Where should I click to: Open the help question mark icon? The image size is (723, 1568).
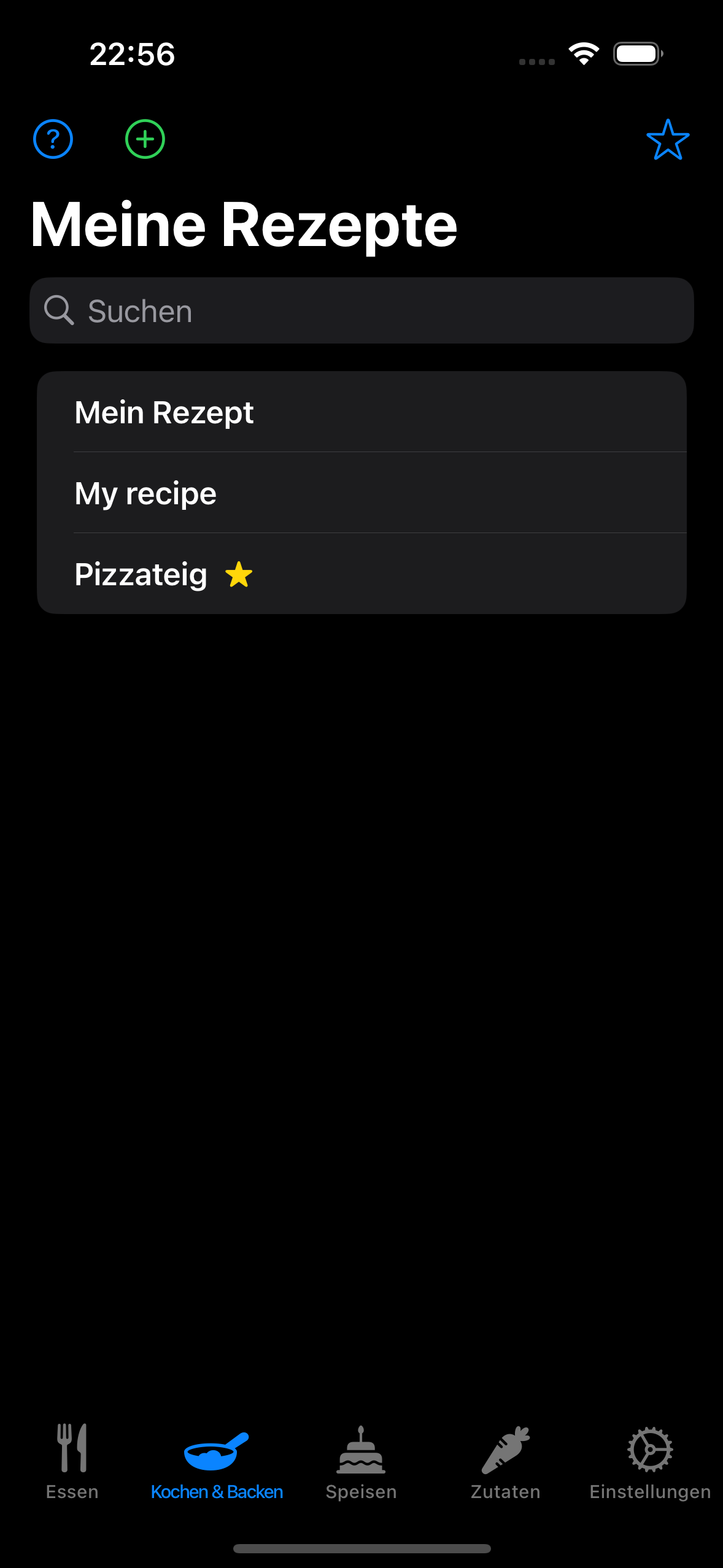pyautogui.click(x=53, y=139)
